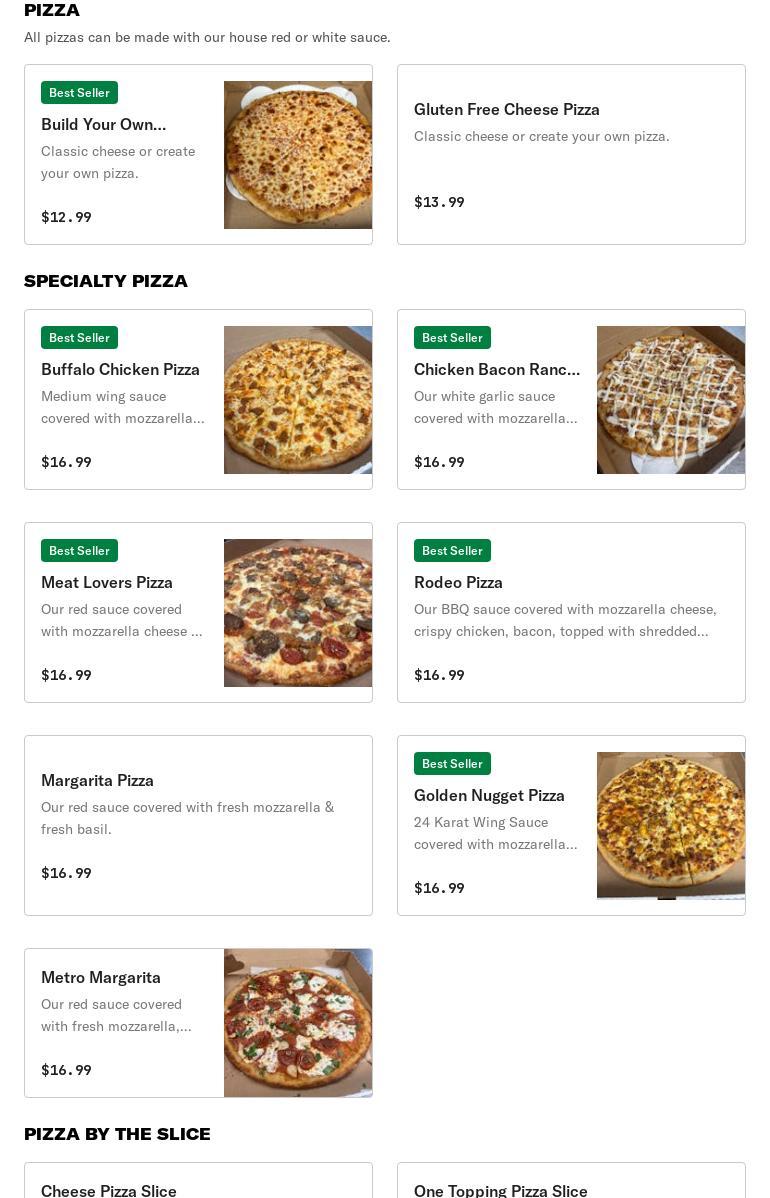View Golden Nugget Pizza details
The height and width of the screenshot is (1198, 770).
(x=570, y=826)
